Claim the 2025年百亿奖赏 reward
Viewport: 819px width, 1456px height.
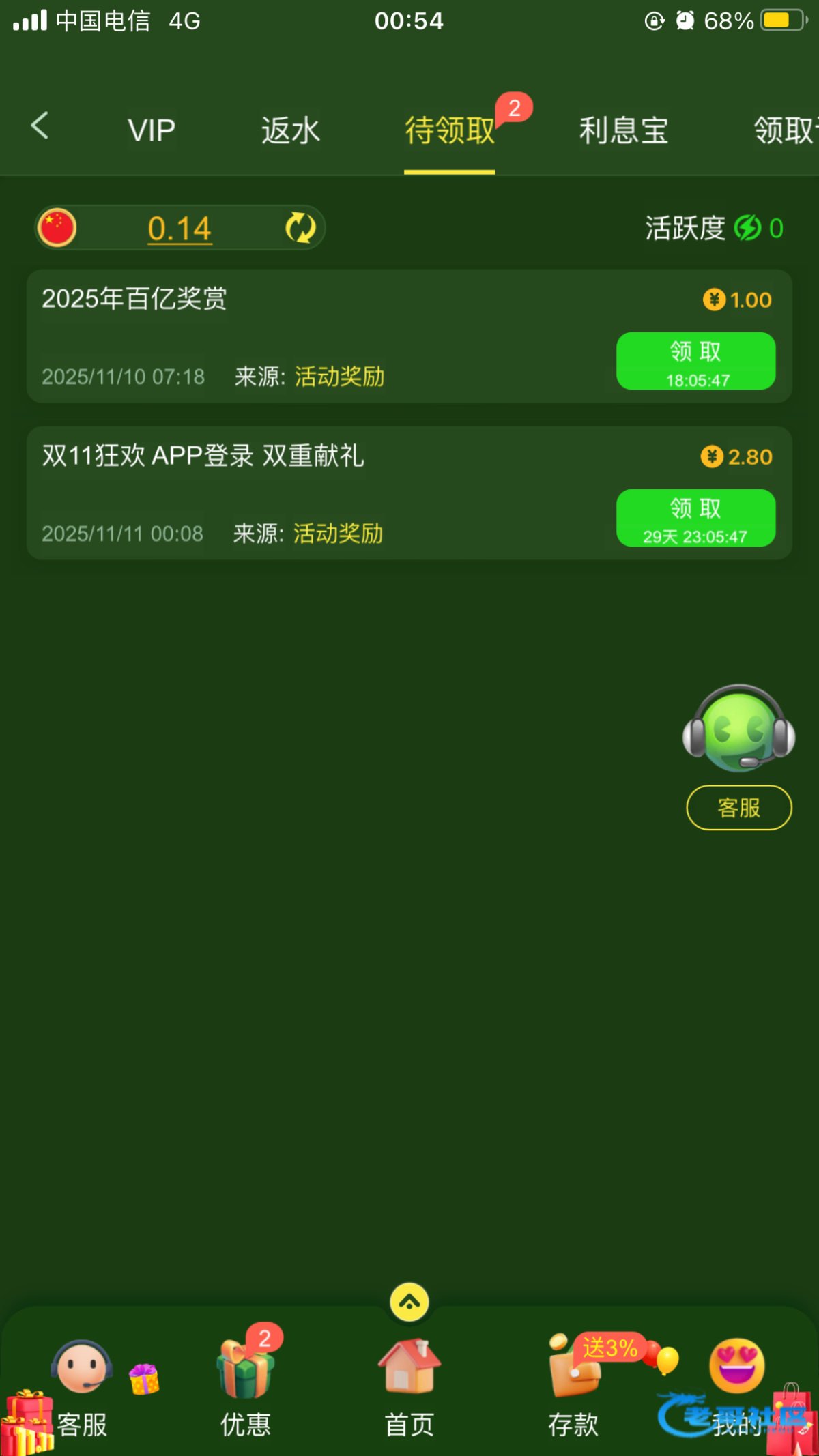point(695,361)
